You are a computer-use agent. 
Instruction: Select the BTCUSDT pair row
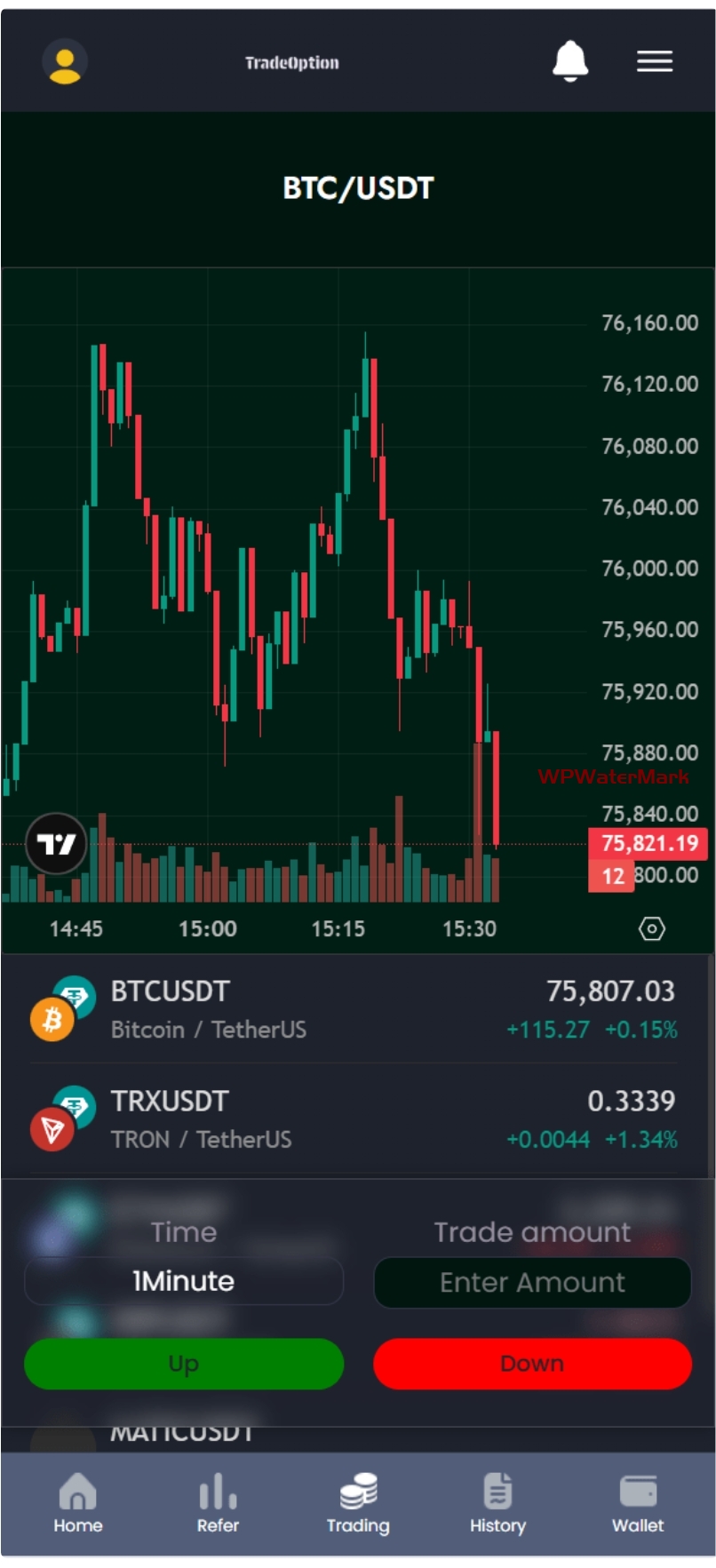coord(355,1009)
